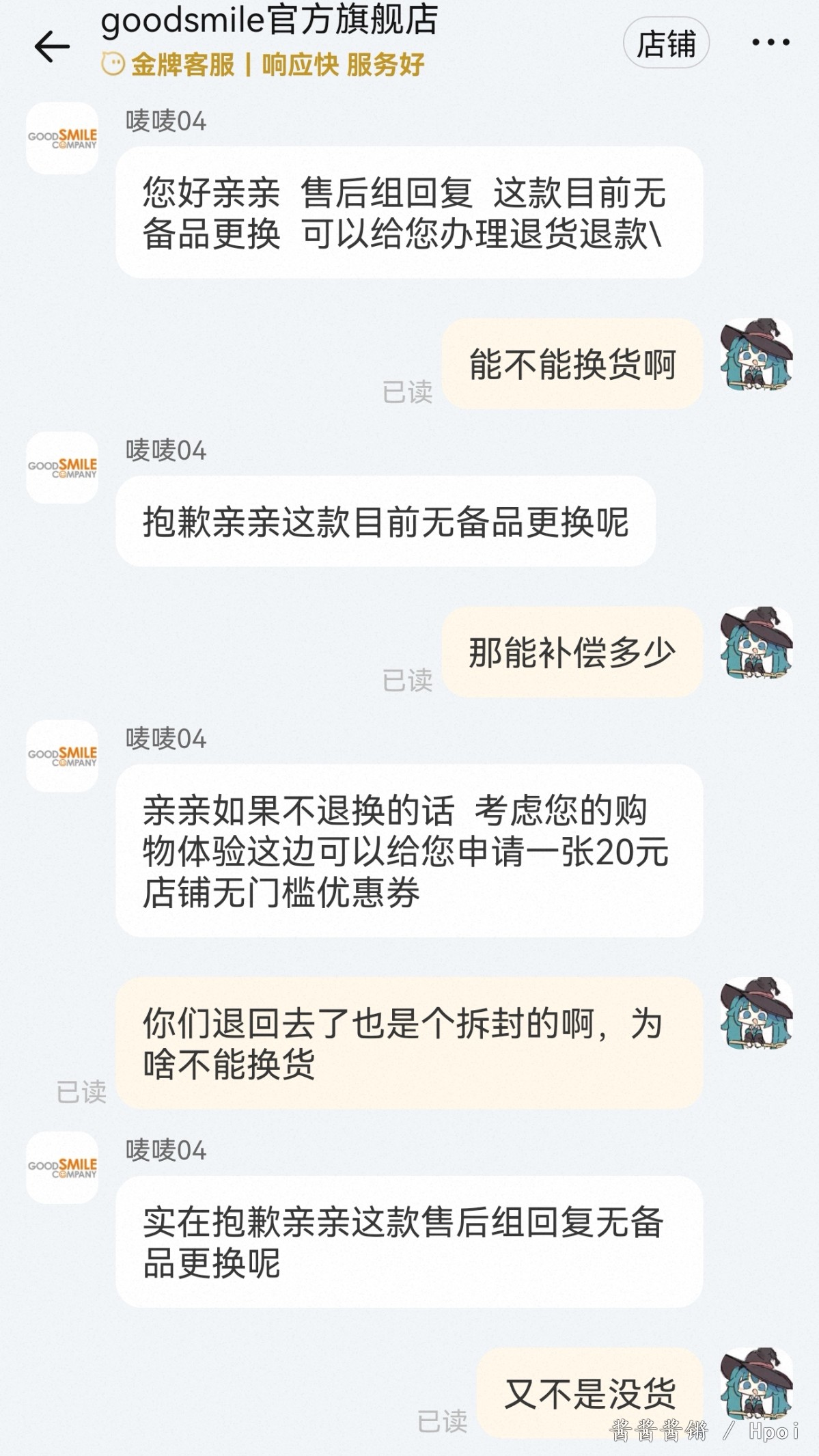The image size is (819, 1456).
Task: Open the 店铺 shop page
Action: [x=666, y=44]
